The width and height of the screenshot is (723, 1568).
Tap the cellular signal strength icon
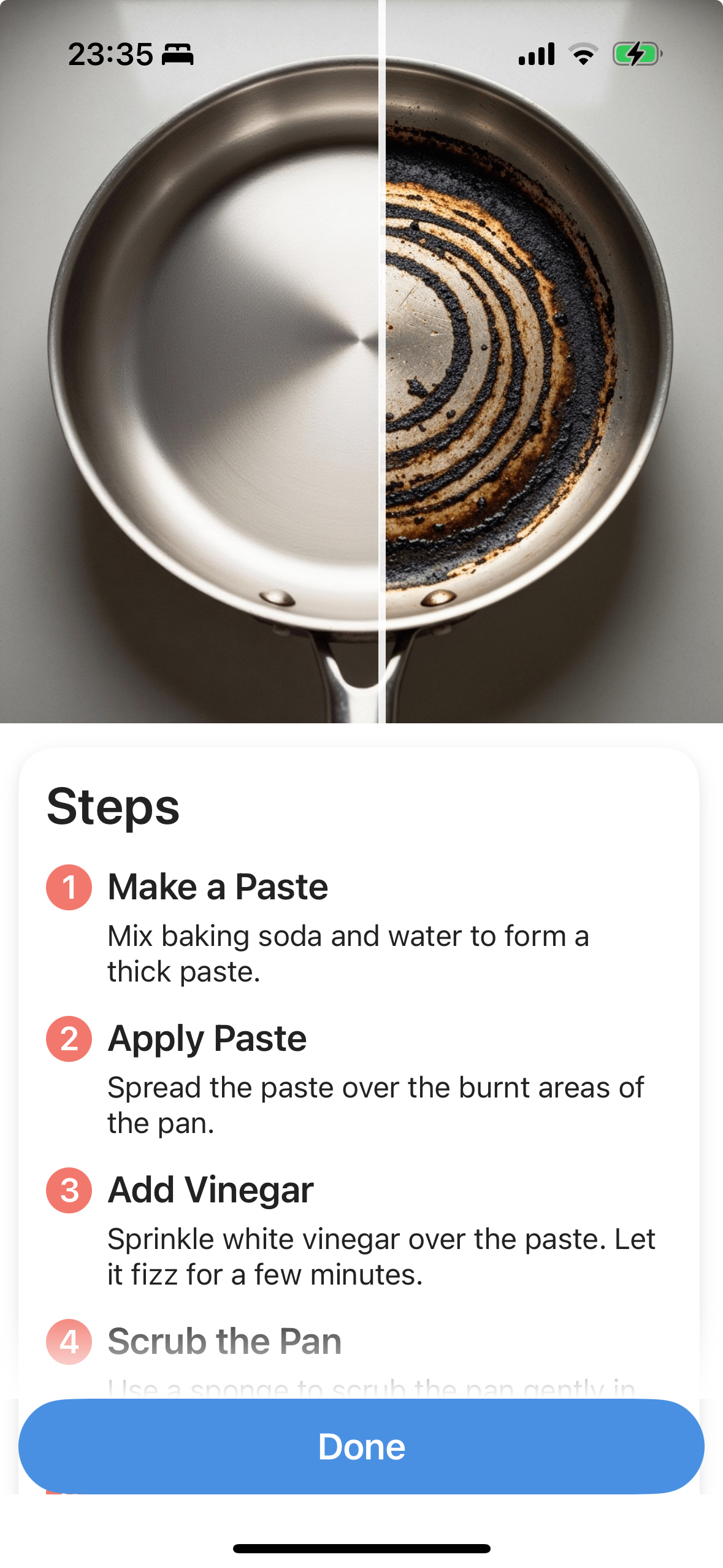click(x=537, y=54)
